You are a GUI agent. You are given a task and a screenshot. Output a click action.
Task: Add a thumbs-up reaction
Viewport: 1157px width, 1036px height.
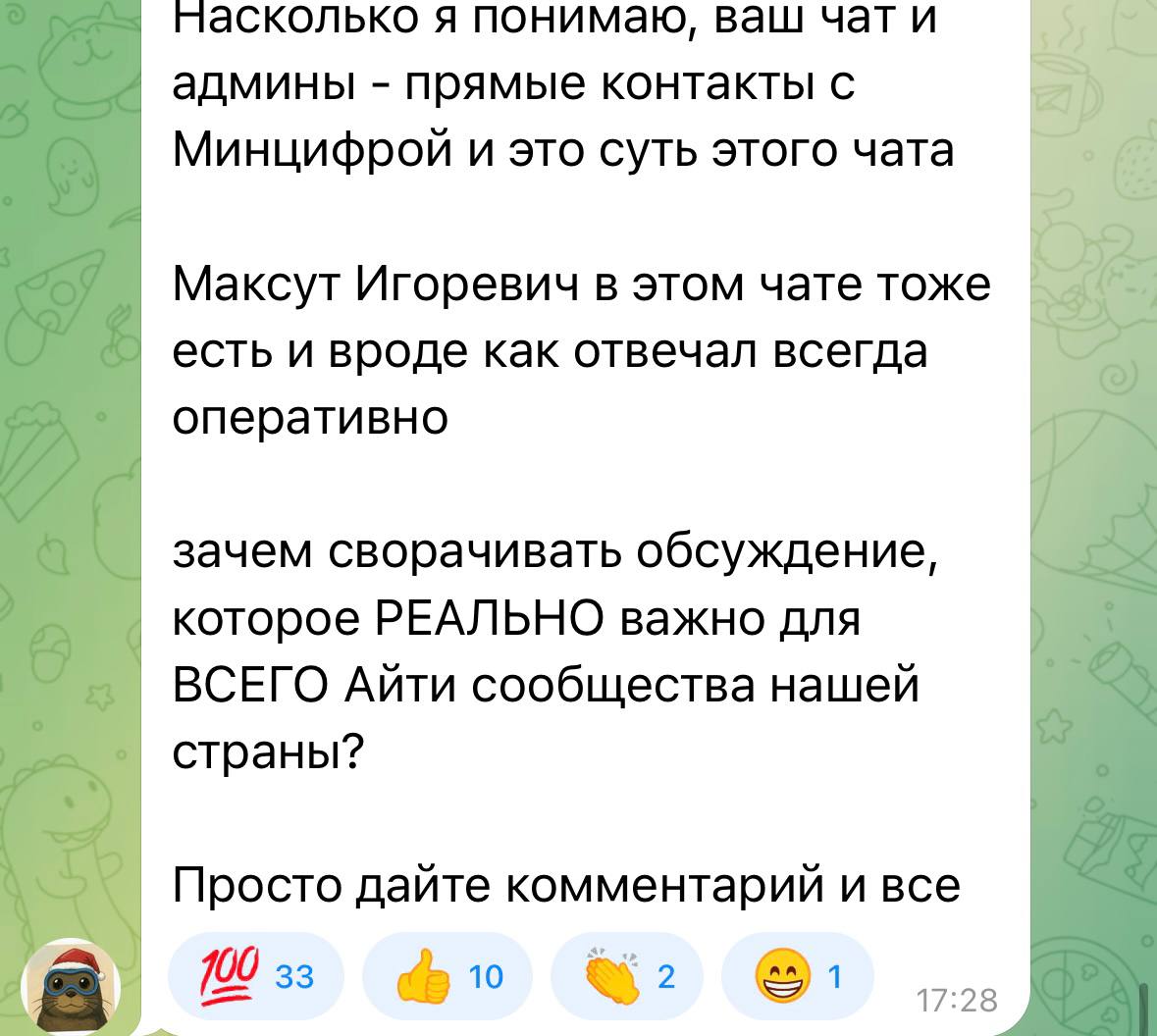447,975
